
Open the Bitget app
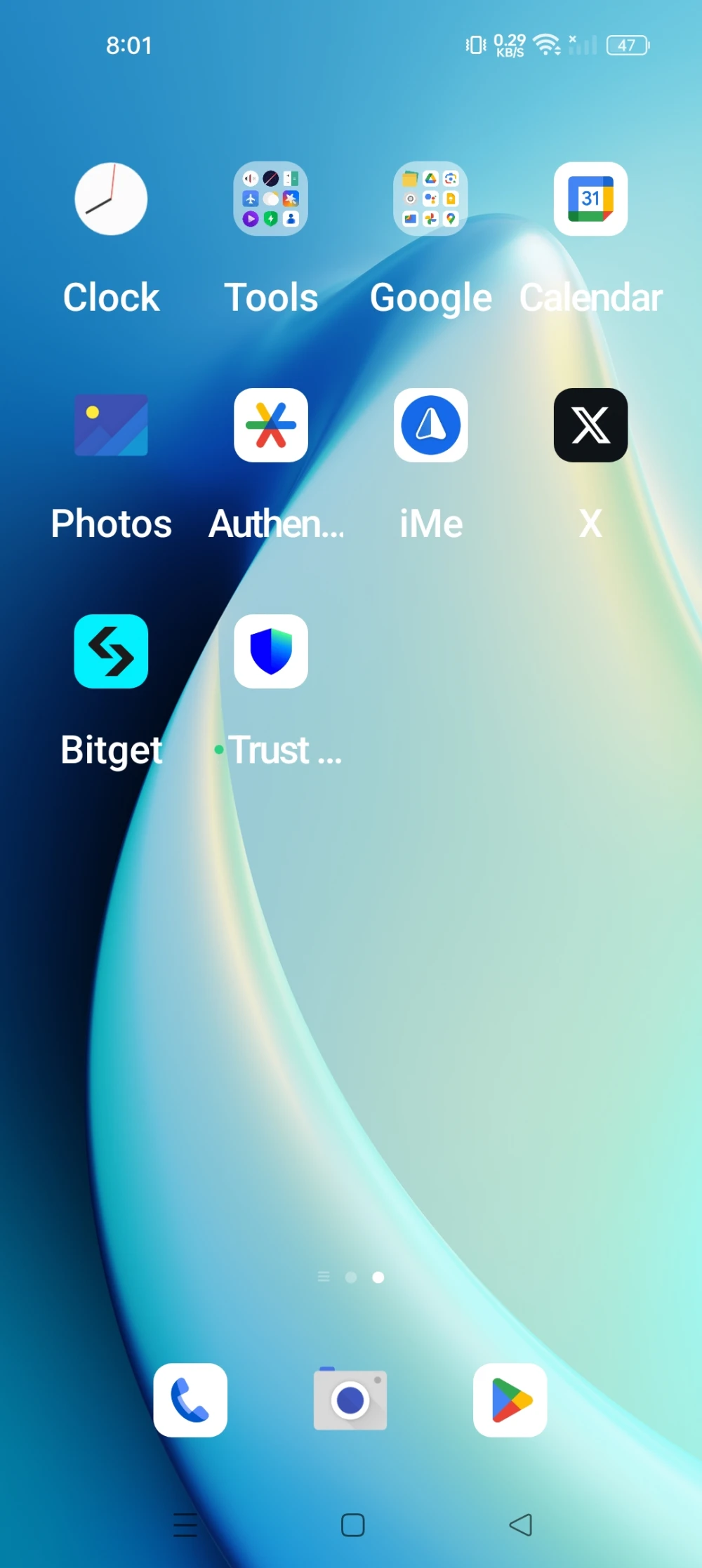111,651
